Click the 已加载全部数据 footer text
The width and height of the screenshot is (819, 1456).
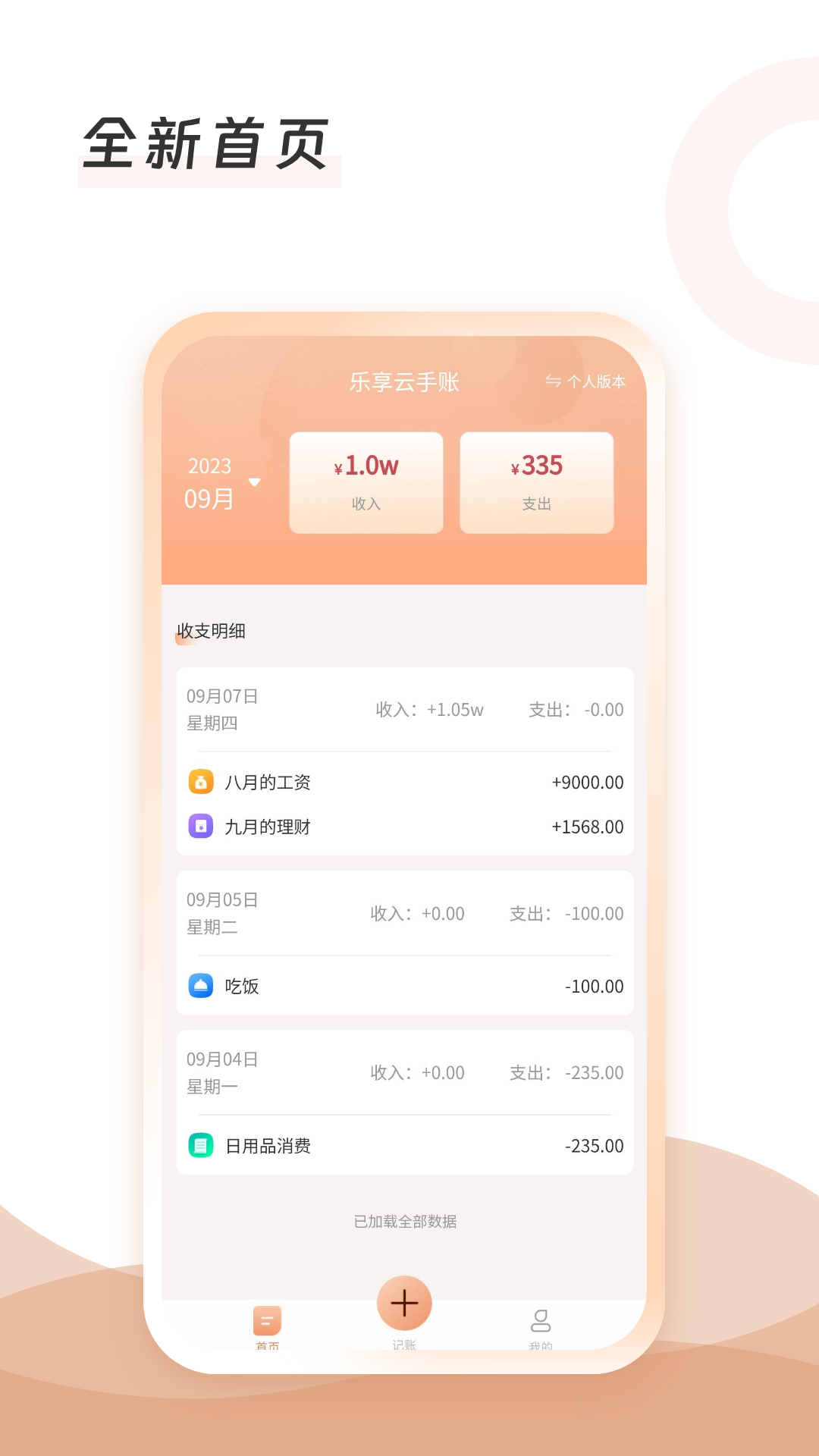[406, 1221]
